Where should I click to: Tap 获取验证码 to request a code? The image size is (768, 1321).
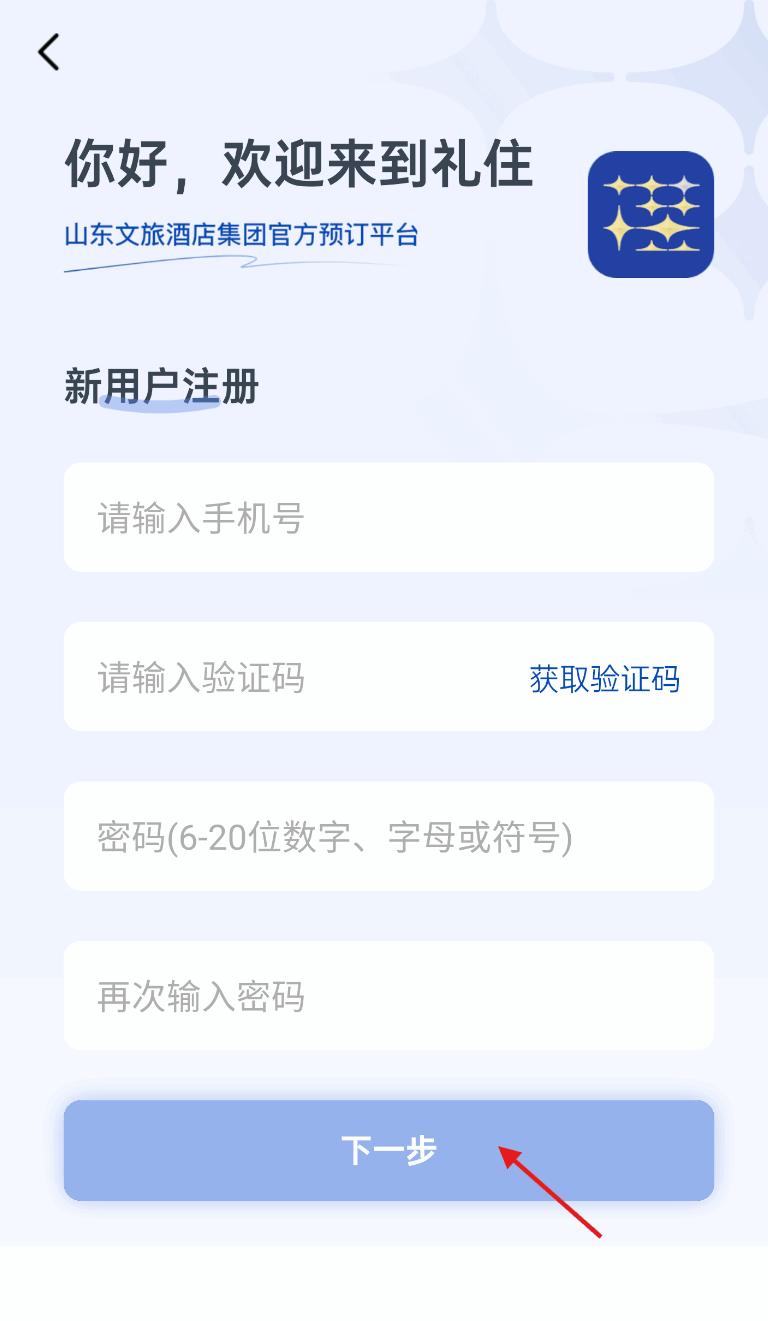coord(604,679)
